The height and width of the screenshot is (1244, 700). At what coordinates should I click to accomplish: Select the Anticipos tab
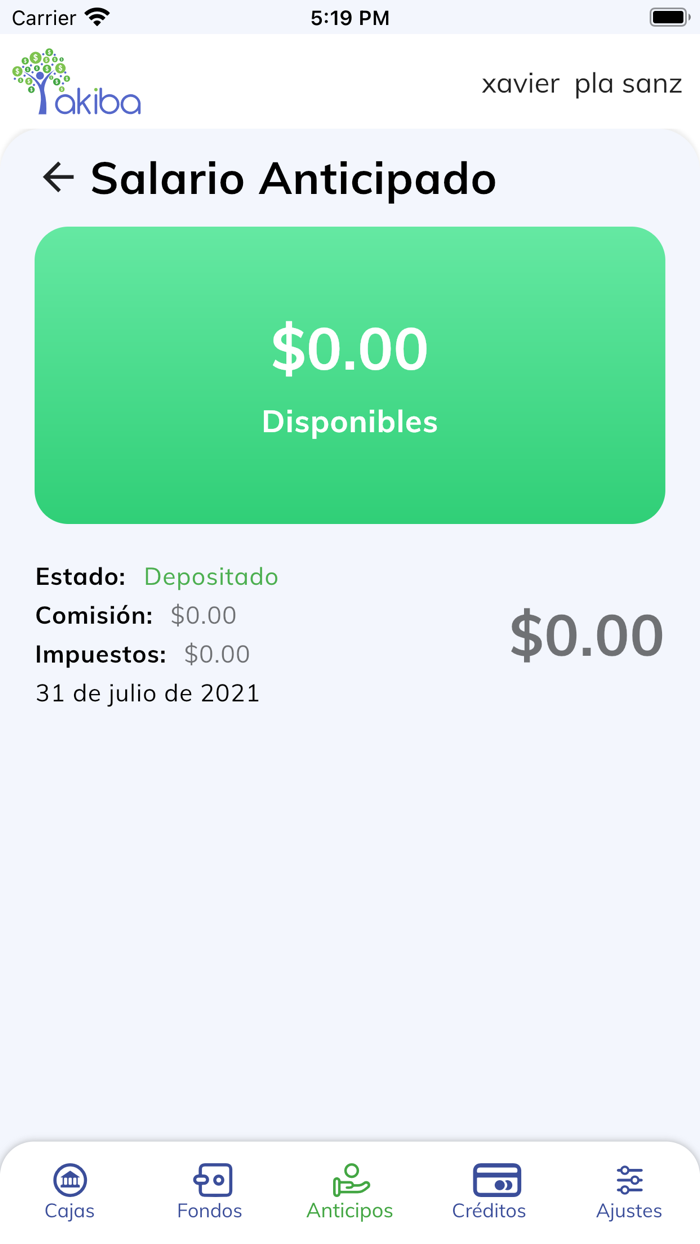tap(350, 1191)
